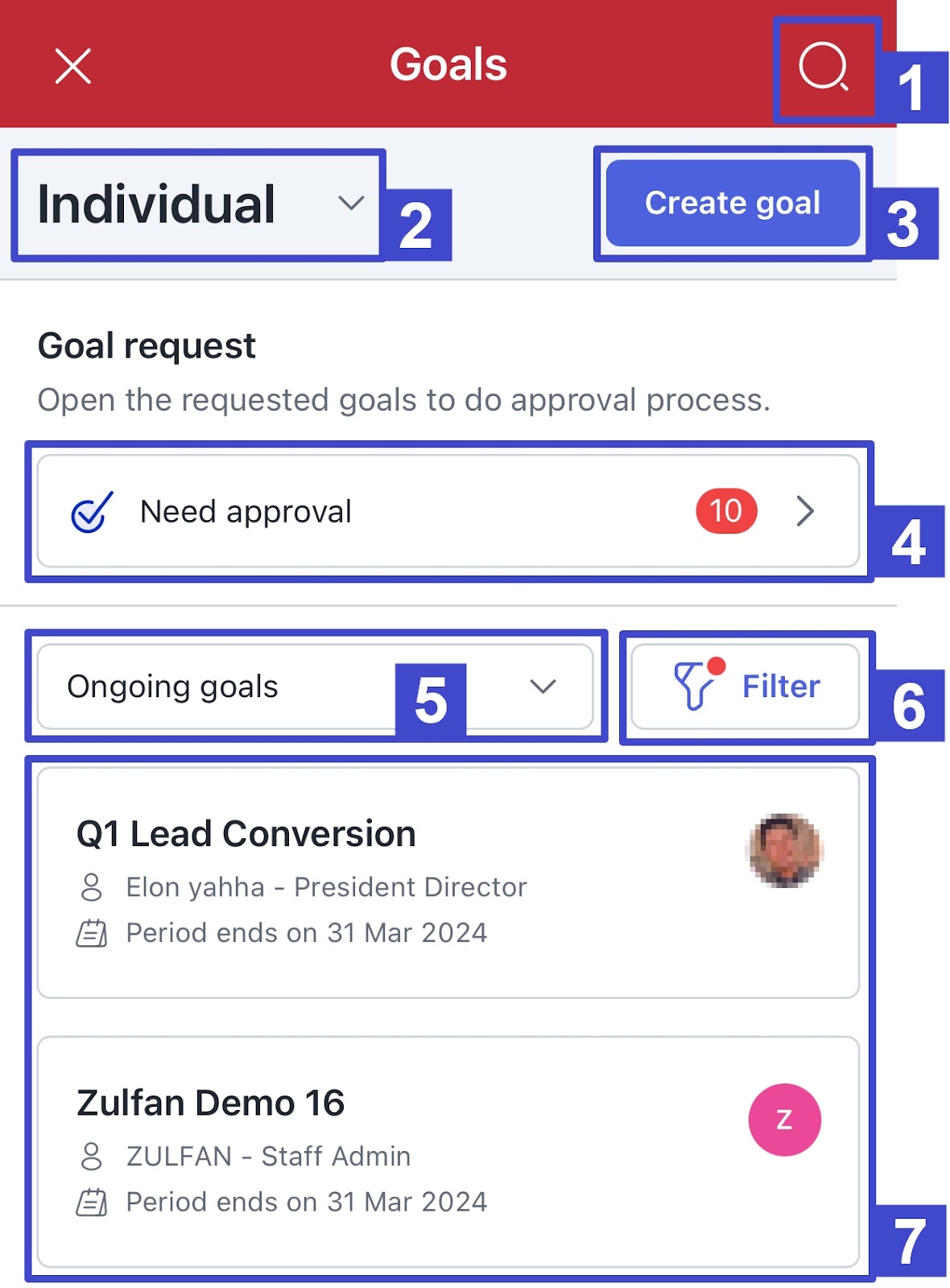Tap the Create goal button
Viewport: 950px width, 1288px height.
pos(732,203)
